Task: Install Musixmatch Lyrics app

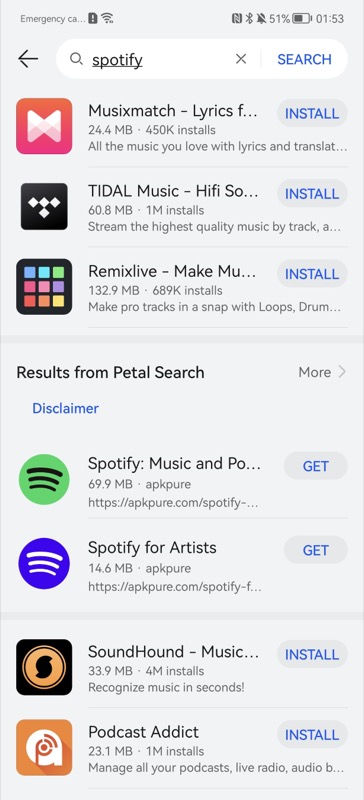Action: point(312,113)
